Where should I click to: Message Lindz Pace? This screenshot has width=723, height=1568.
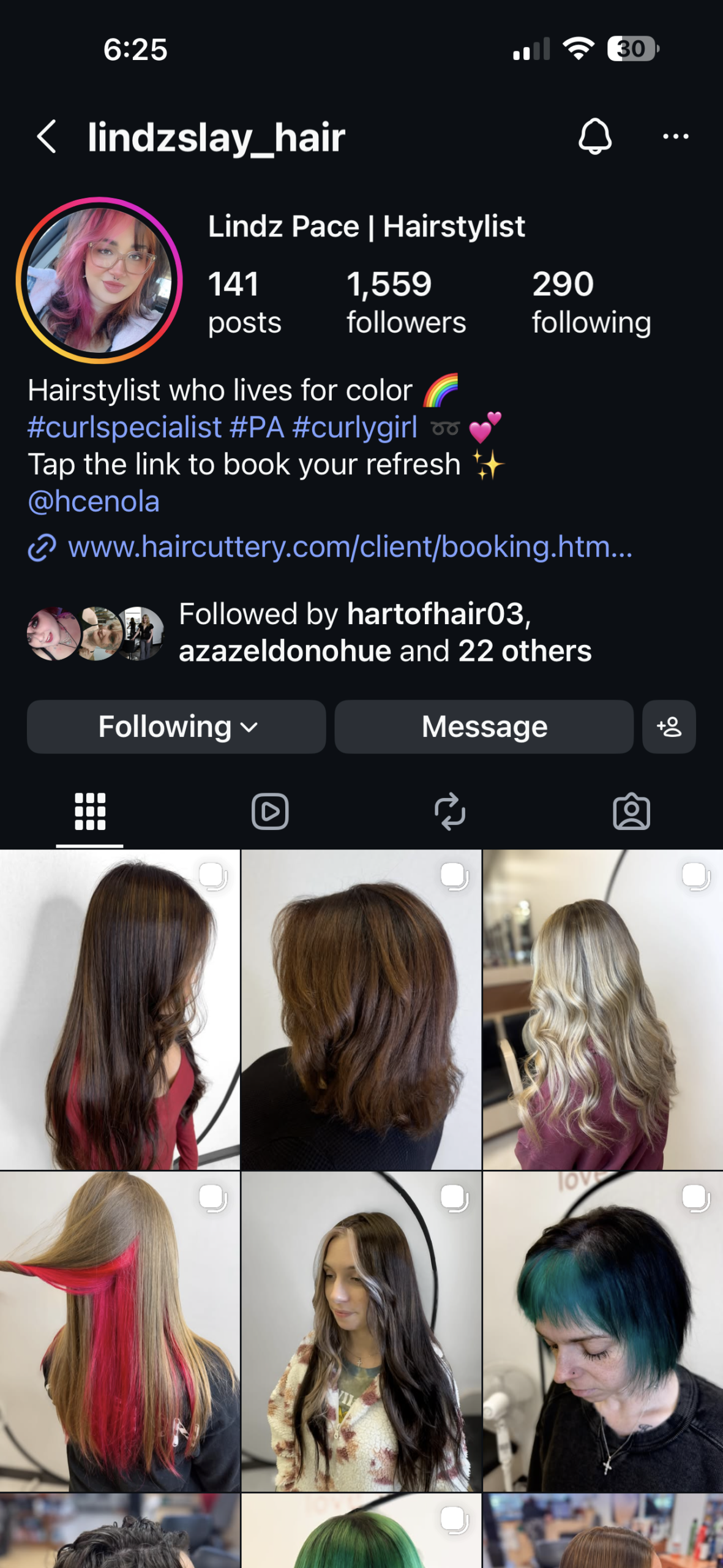pos(484,727)
